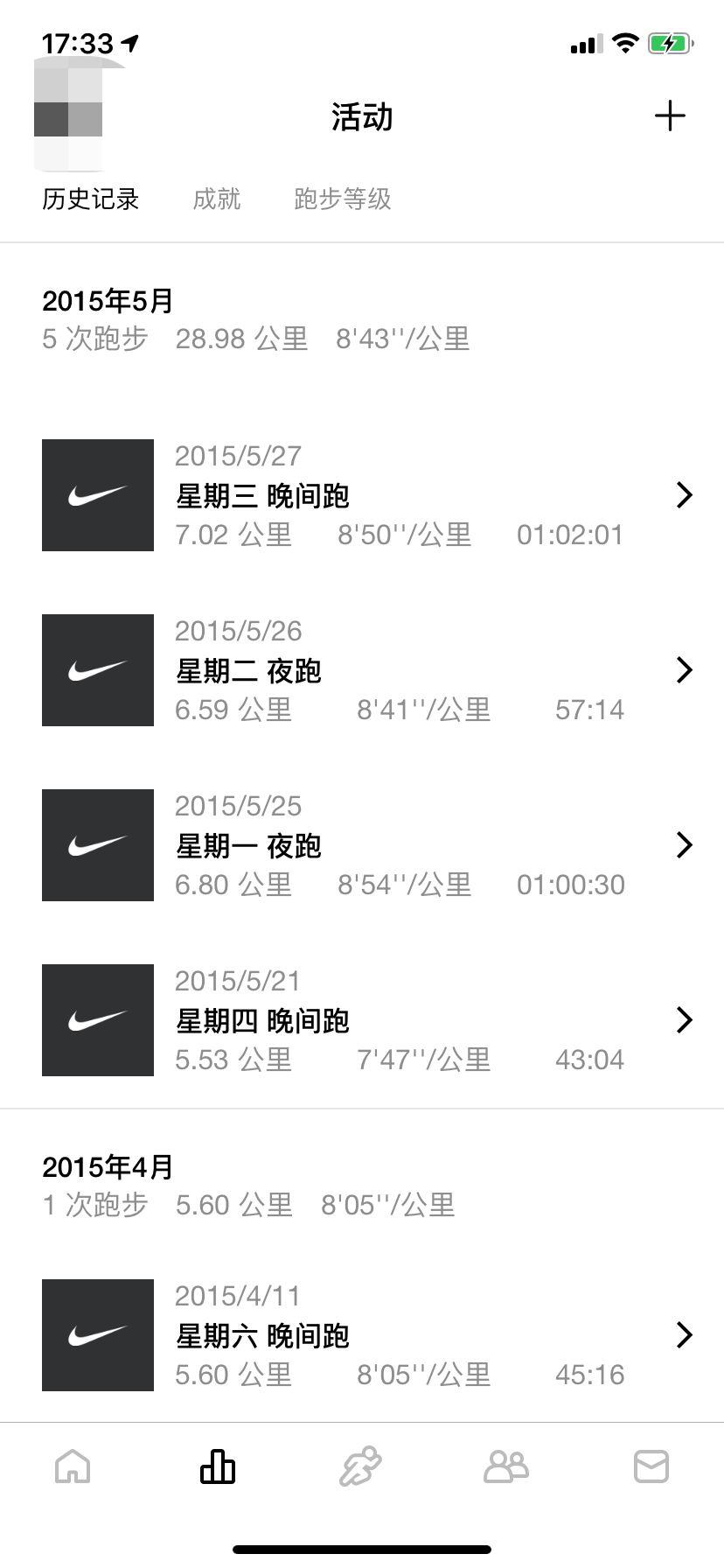The width and height of the screenshot is (724, 1568).
Task: Tap the plus icon to add activity
Action: pos(670,116)
